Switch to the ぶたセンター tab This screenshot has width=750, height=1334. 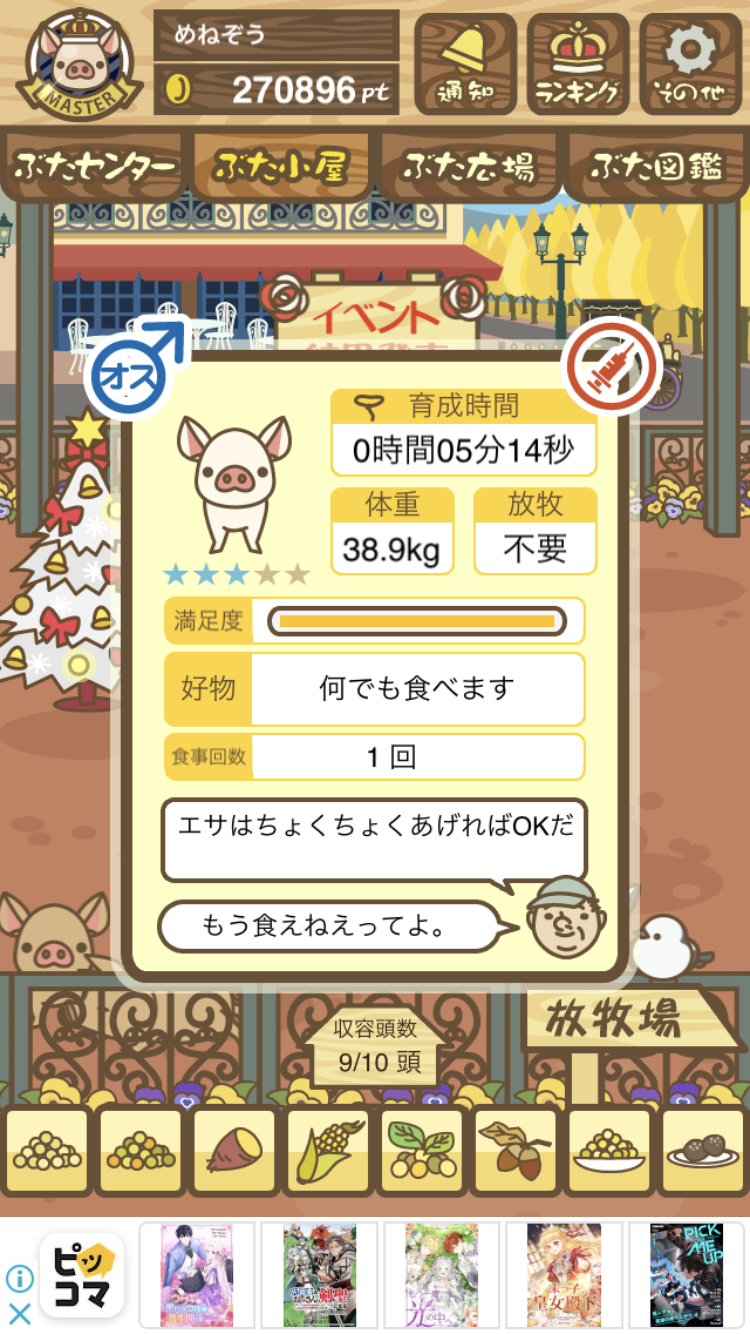point(95,166)
